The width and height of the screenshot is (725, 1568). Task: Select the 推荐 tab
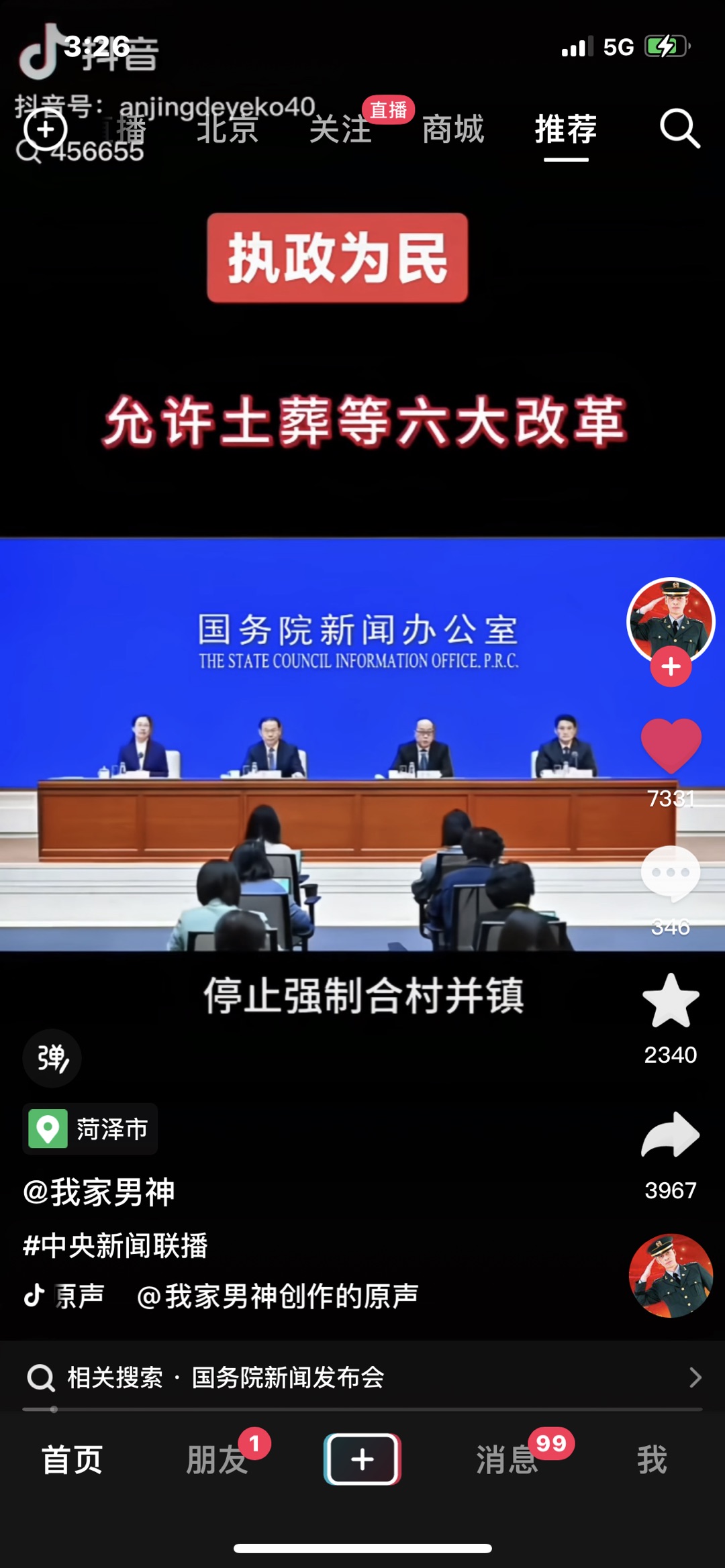[x=566, y=129]
